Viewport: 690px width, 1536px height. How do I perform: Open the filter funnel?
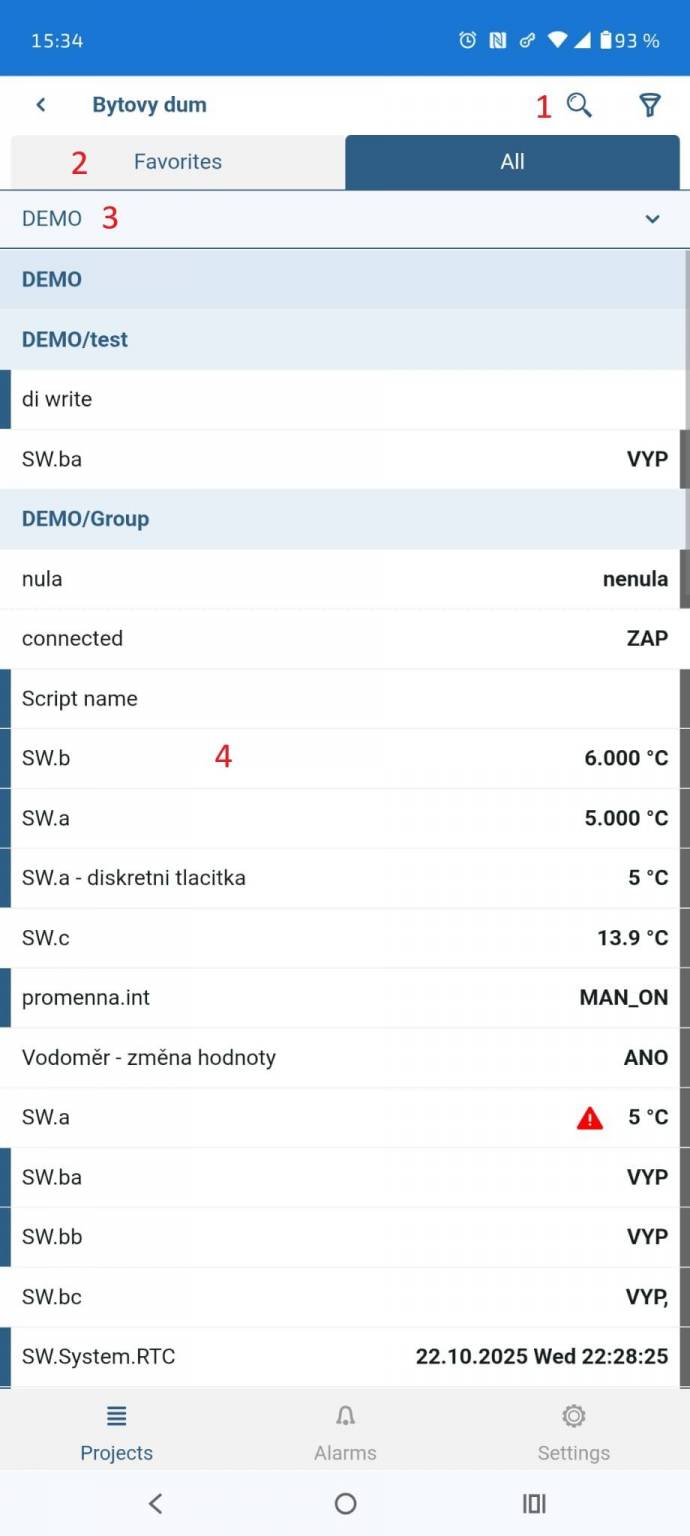[650, 105]
